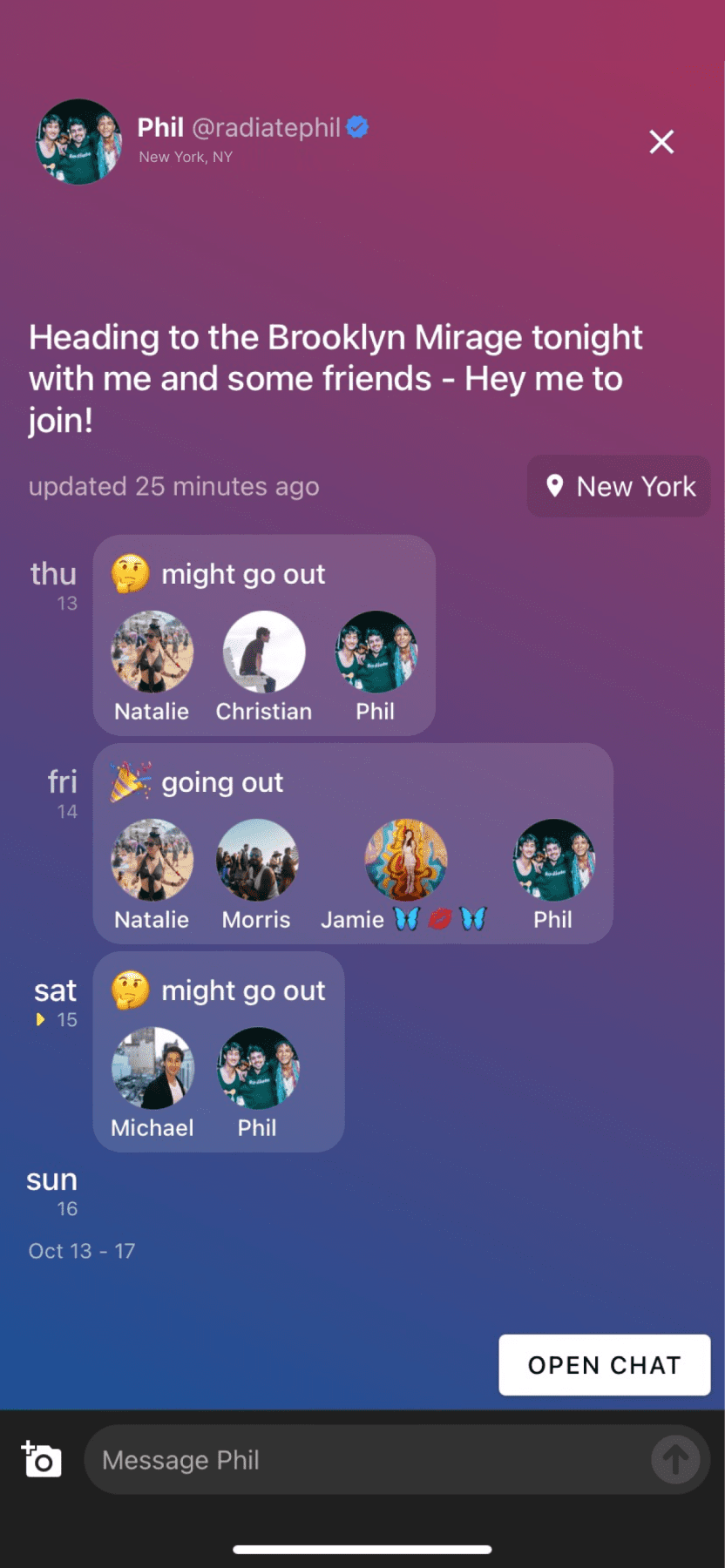Close Phil's status view
This screenshot has height=1568, width=725.
tap(661, 141)
